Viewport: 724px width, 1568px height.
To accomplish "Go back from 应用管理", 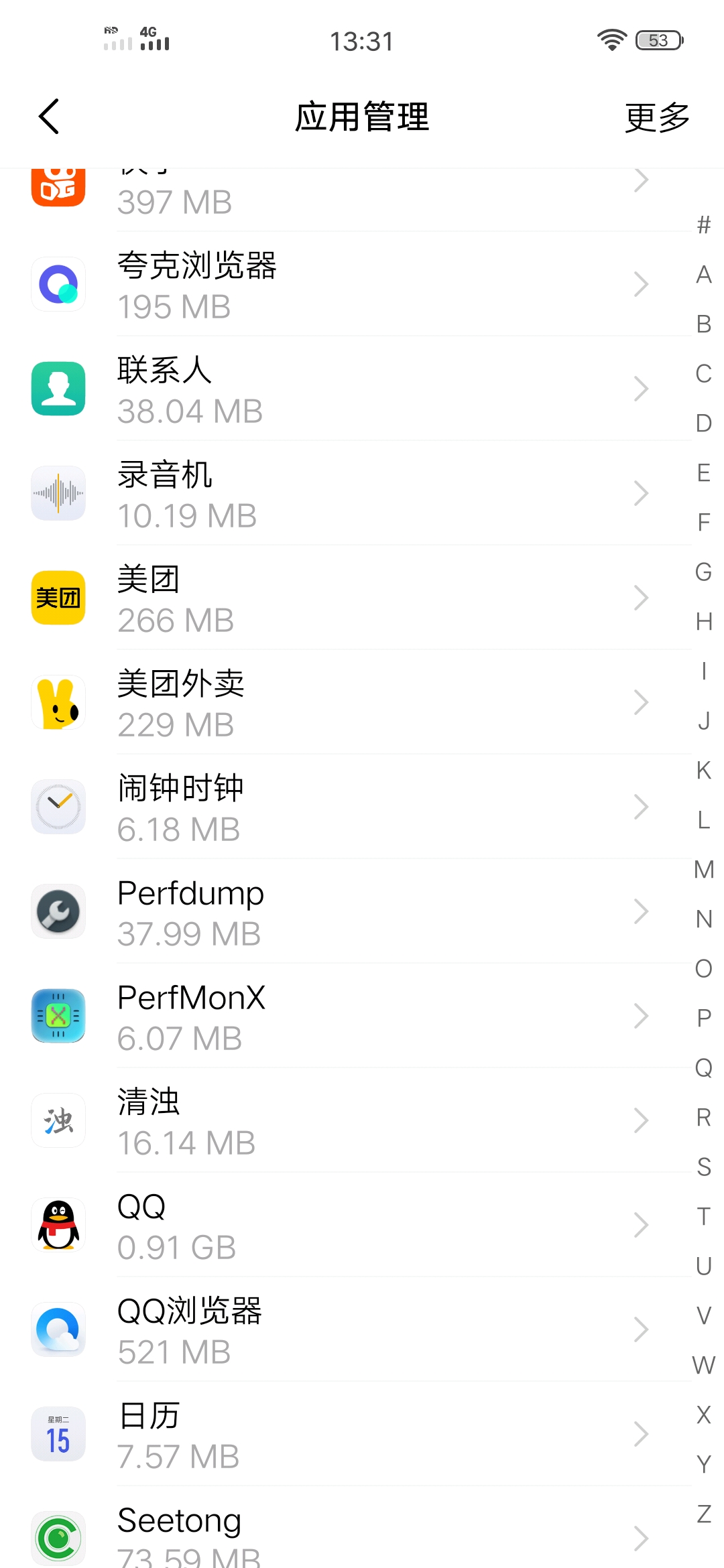I will click(x=49, y=117).
